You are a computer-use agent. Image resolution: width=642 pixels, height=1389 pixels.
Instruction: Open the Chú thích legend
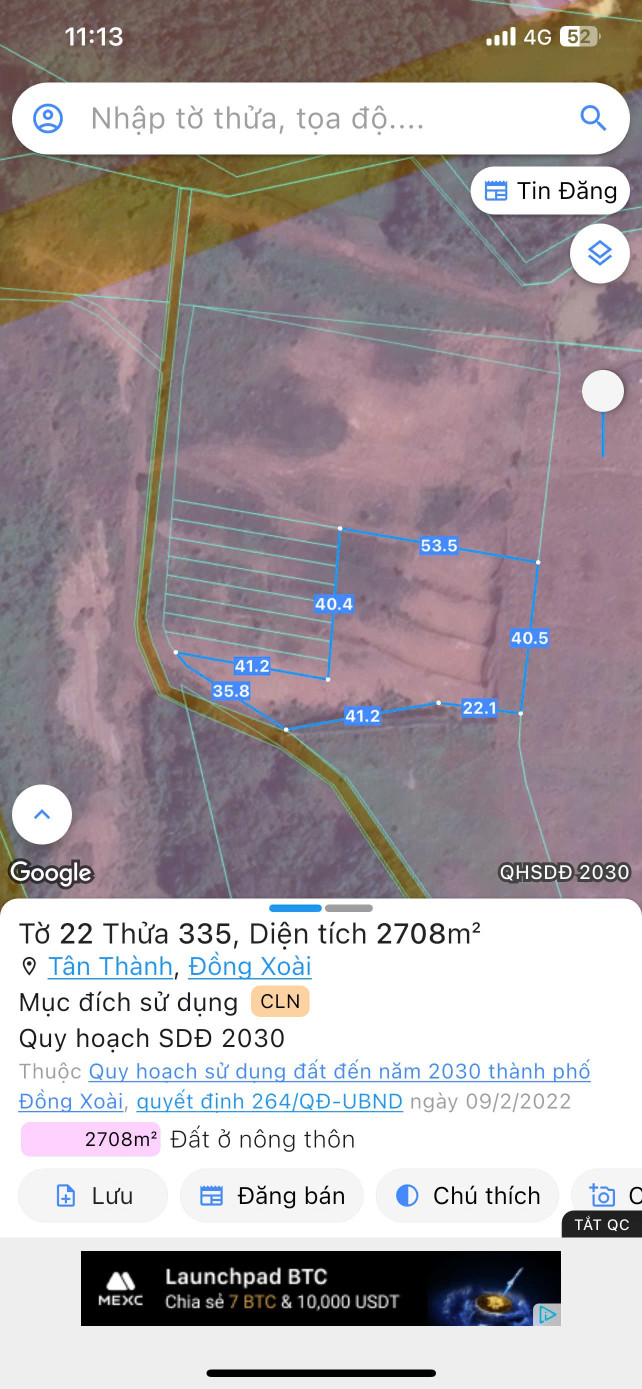(x=467, y=1196)
